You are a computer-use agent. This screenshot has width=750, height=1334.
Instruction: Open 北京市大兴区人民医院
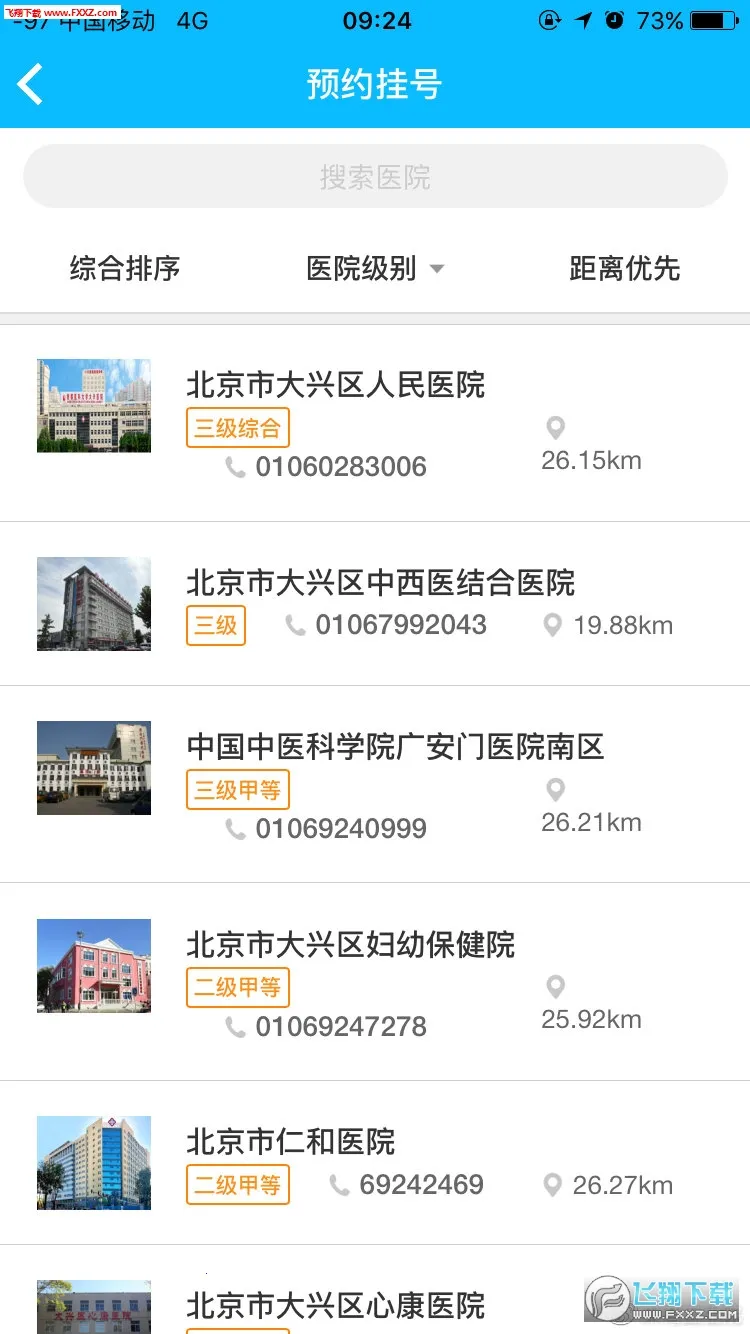pos(335,385)
